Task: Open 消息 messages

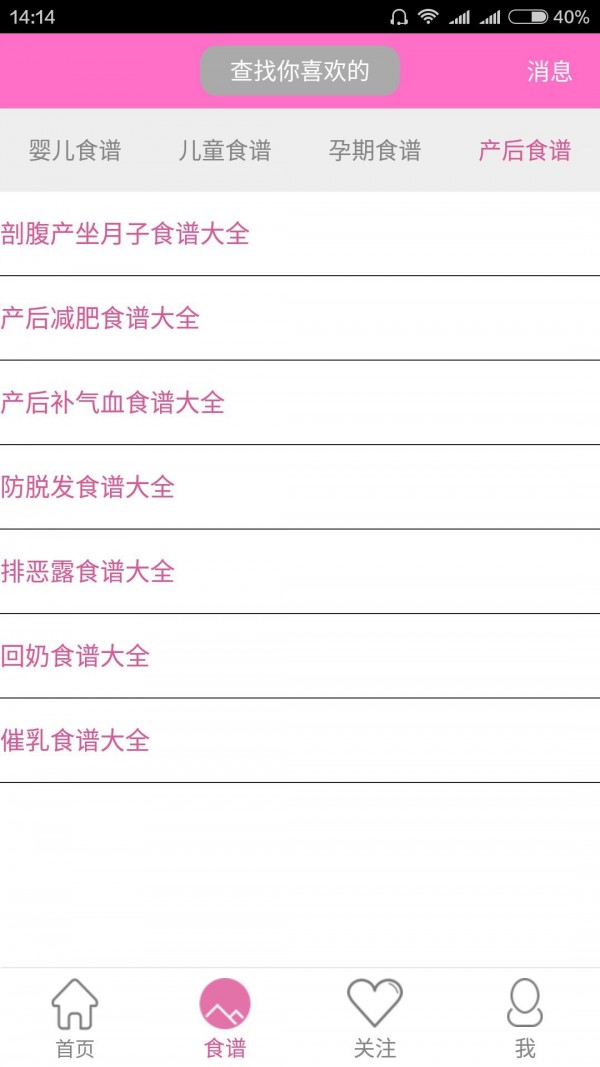Action: point(549,71)
